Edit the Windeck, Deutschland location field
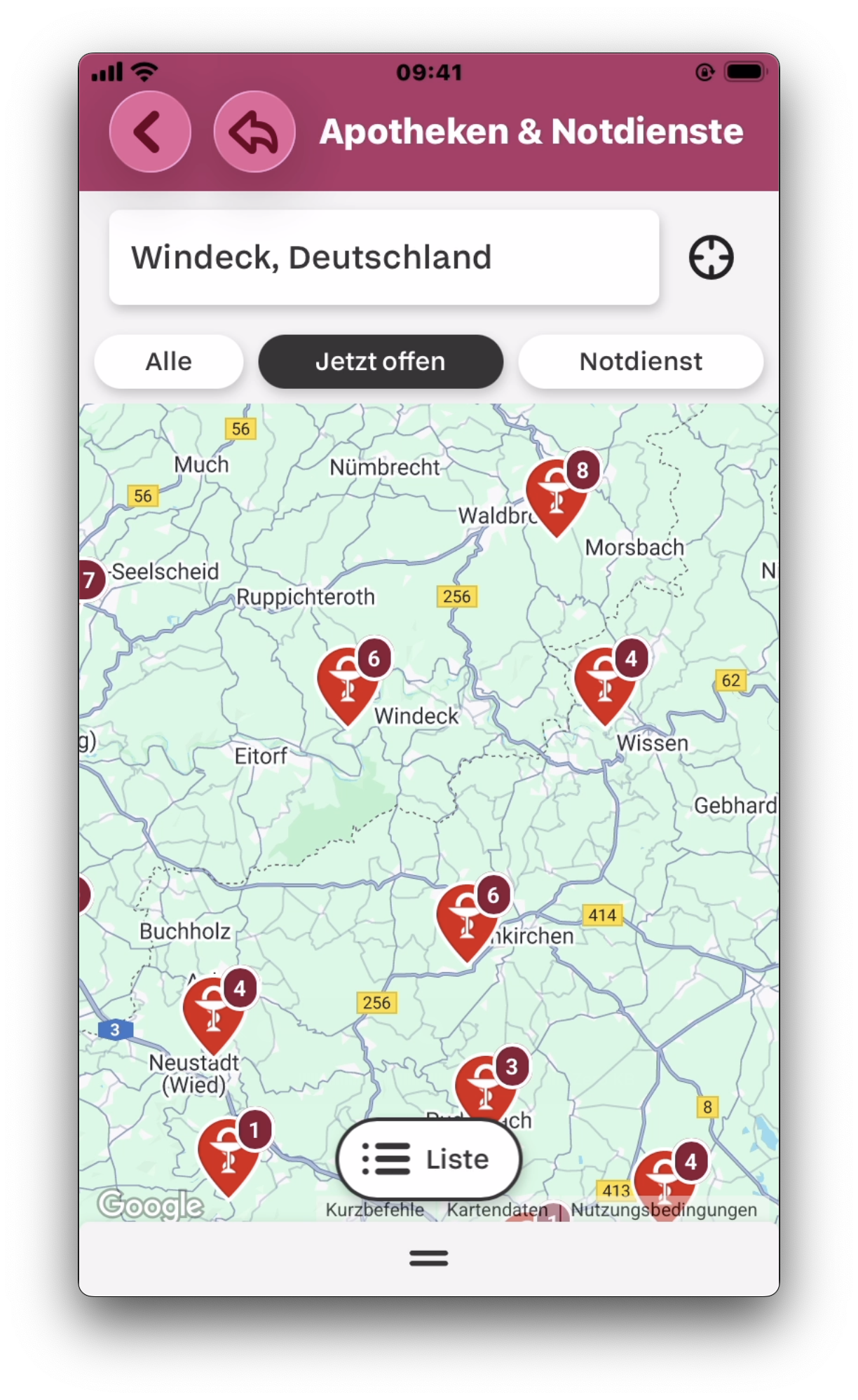 click(x=383, y=257)
